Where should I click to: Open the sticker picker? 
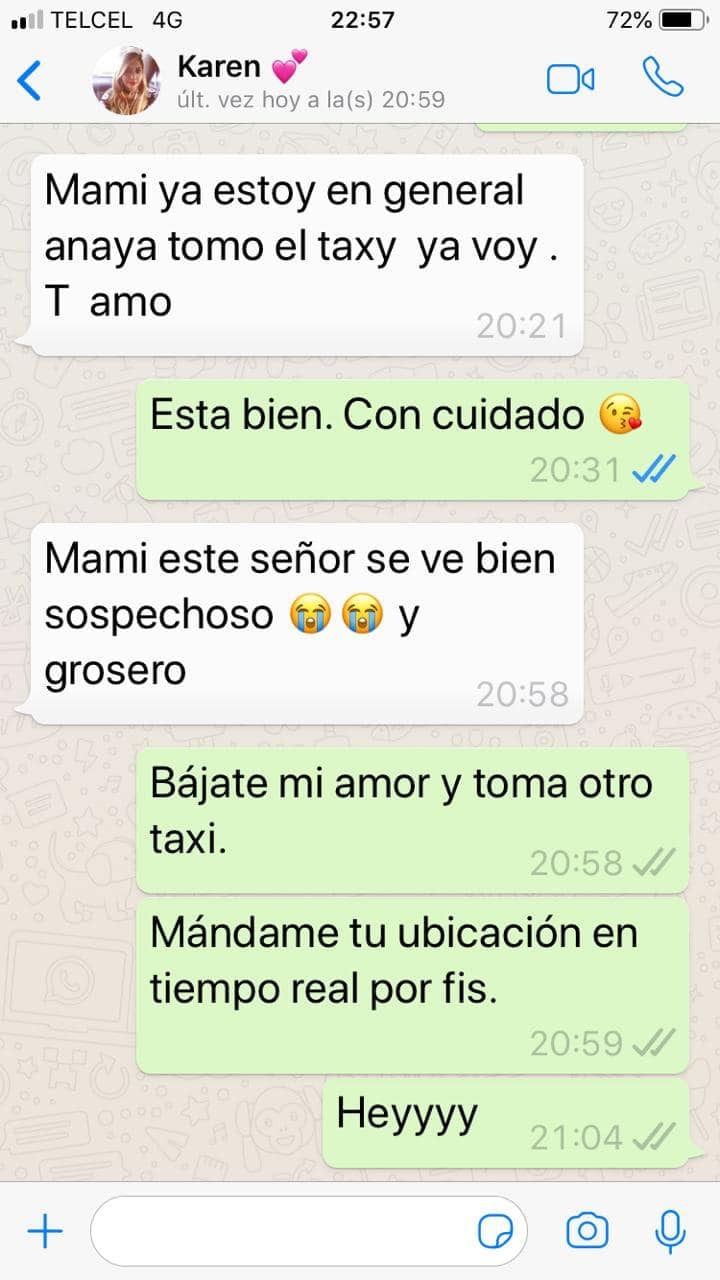pos(496,1231)
